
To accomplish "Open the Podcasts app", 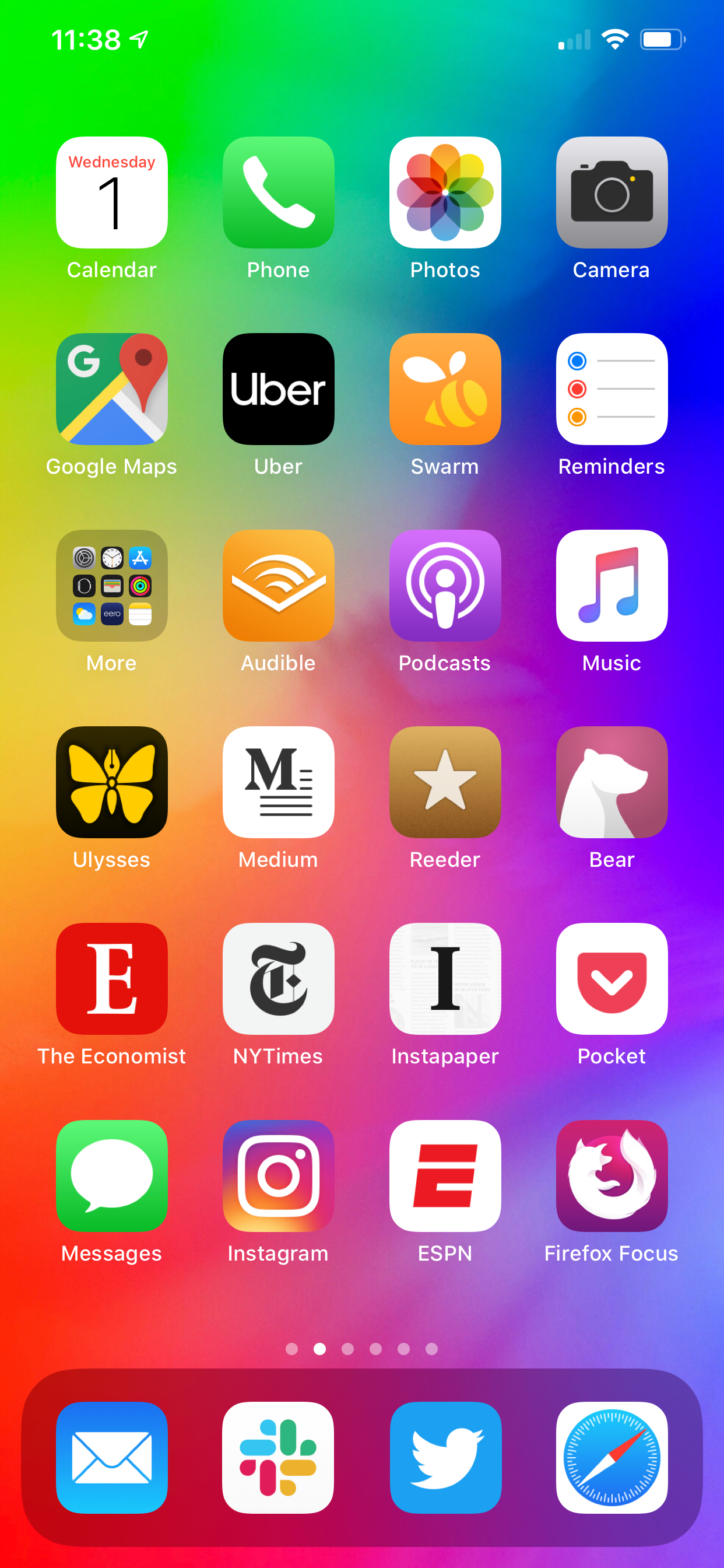I will 445,586.
